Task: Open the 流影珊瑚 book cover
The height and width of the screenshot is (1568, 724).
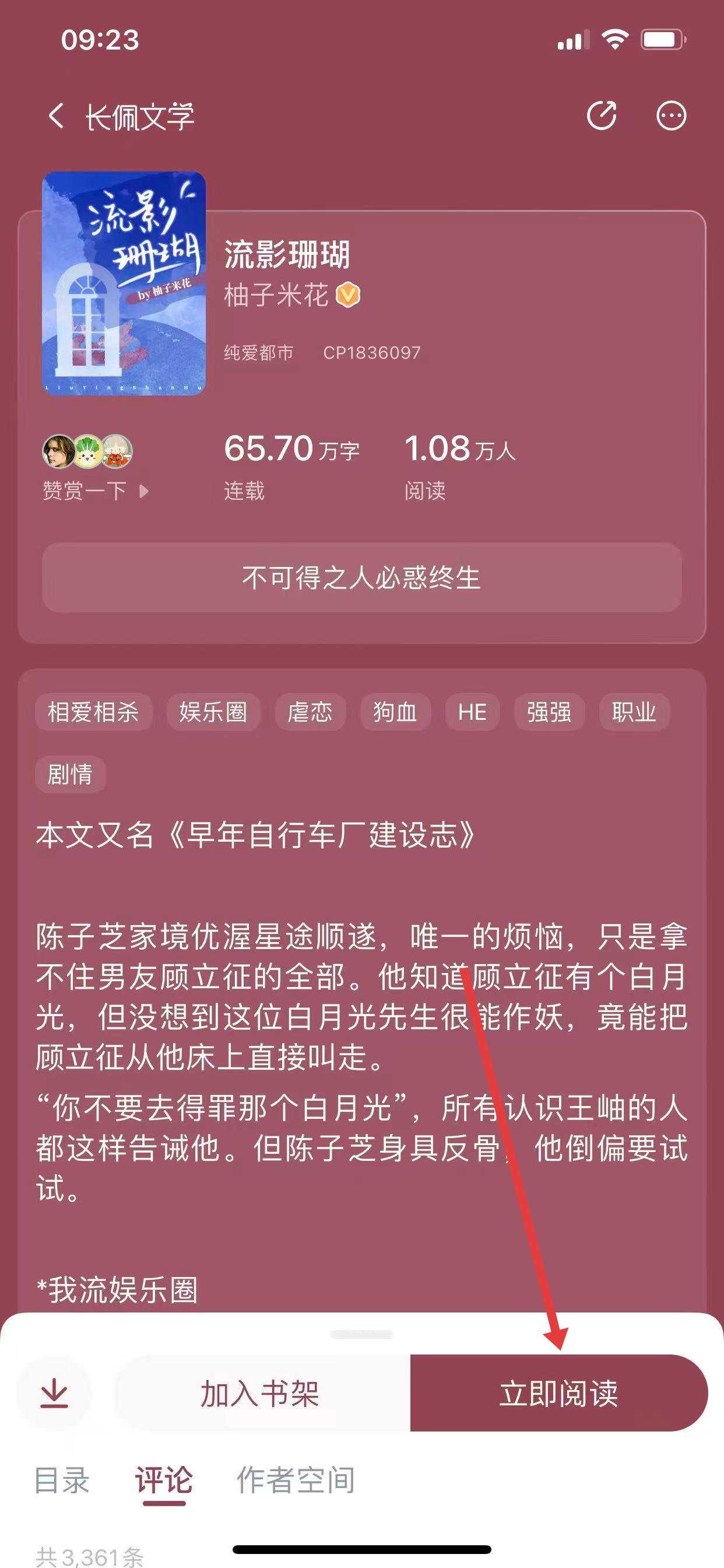Action: tap(124, 283)
